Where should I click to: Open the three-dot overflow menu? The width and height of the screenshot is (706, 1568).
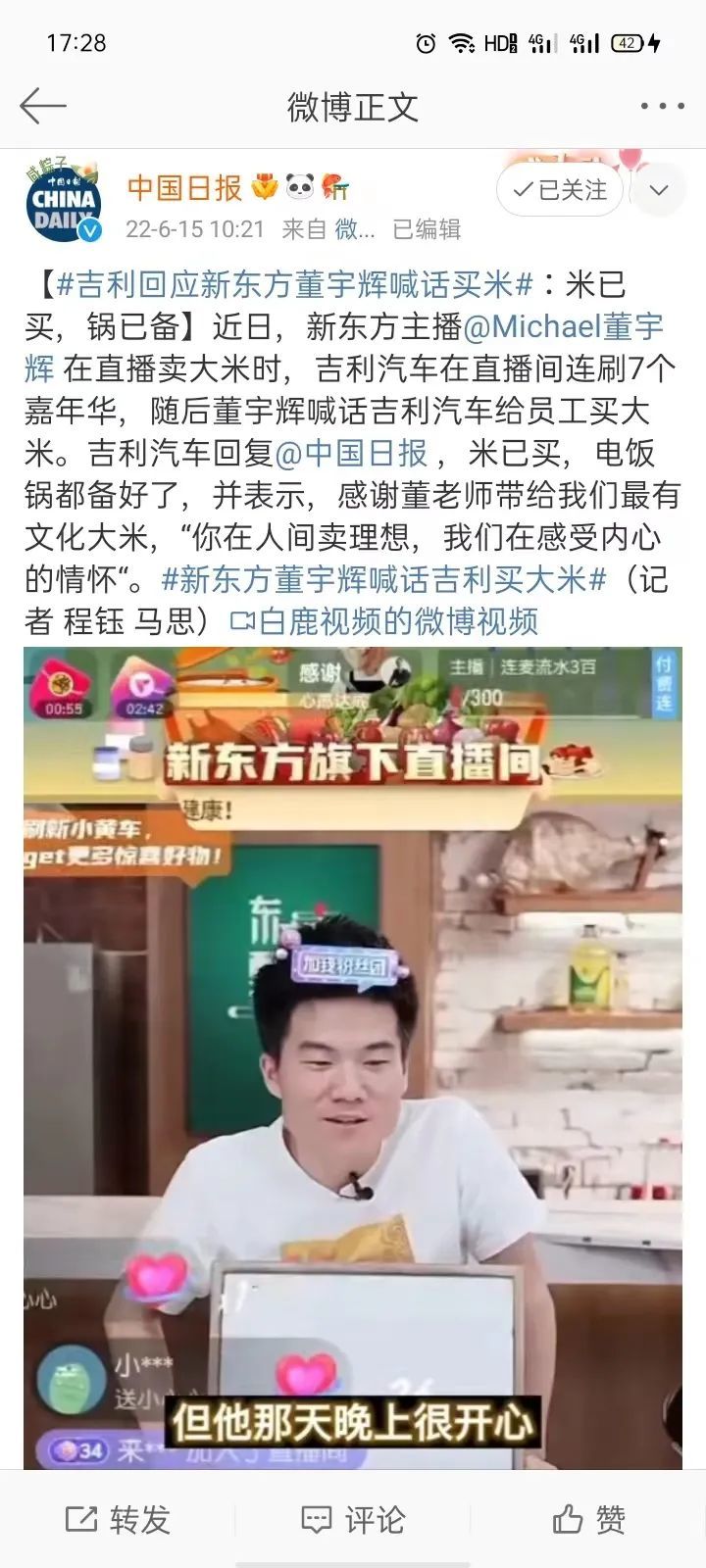[662, 106]
